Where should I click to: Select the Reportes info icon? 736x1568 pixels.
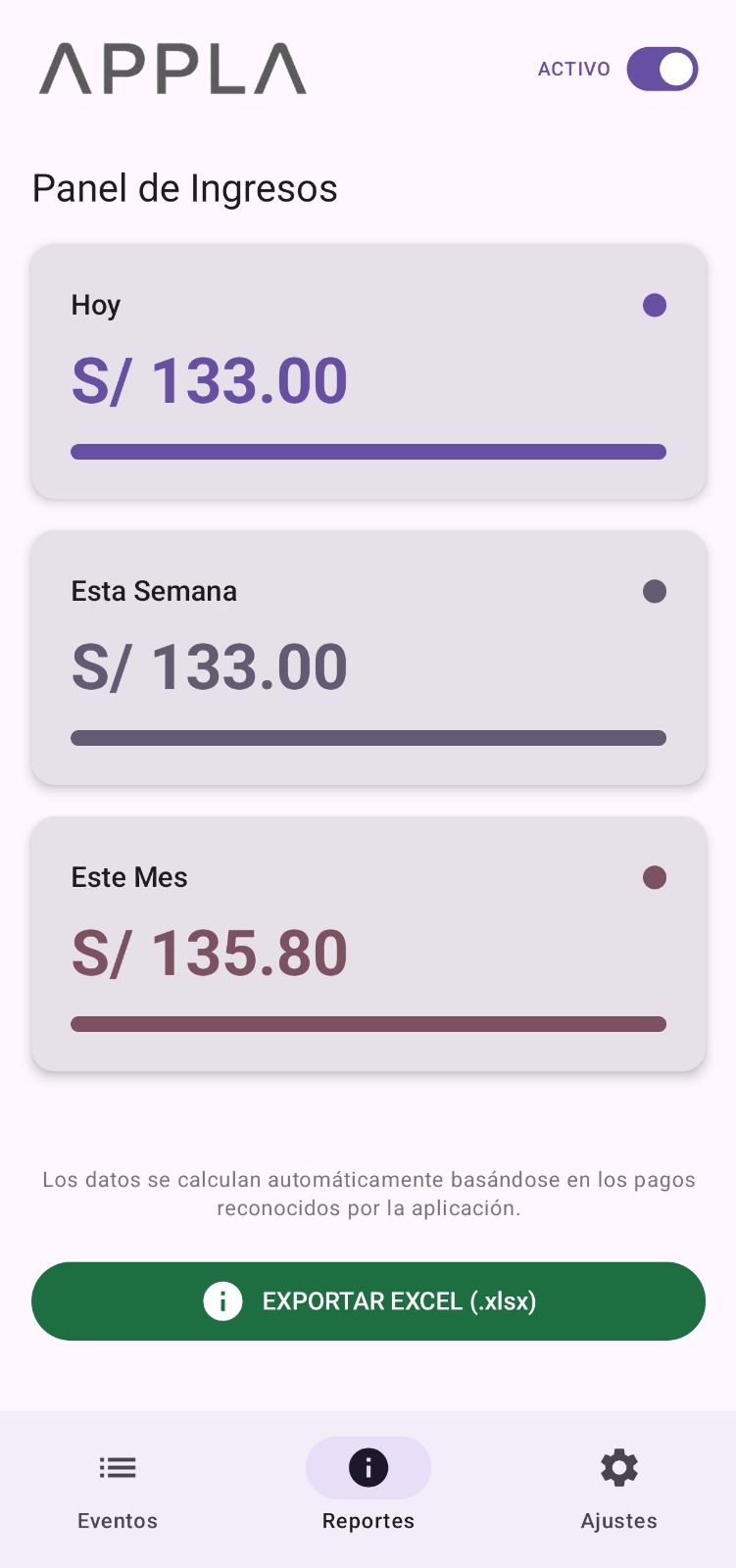tap(368, 1467)
